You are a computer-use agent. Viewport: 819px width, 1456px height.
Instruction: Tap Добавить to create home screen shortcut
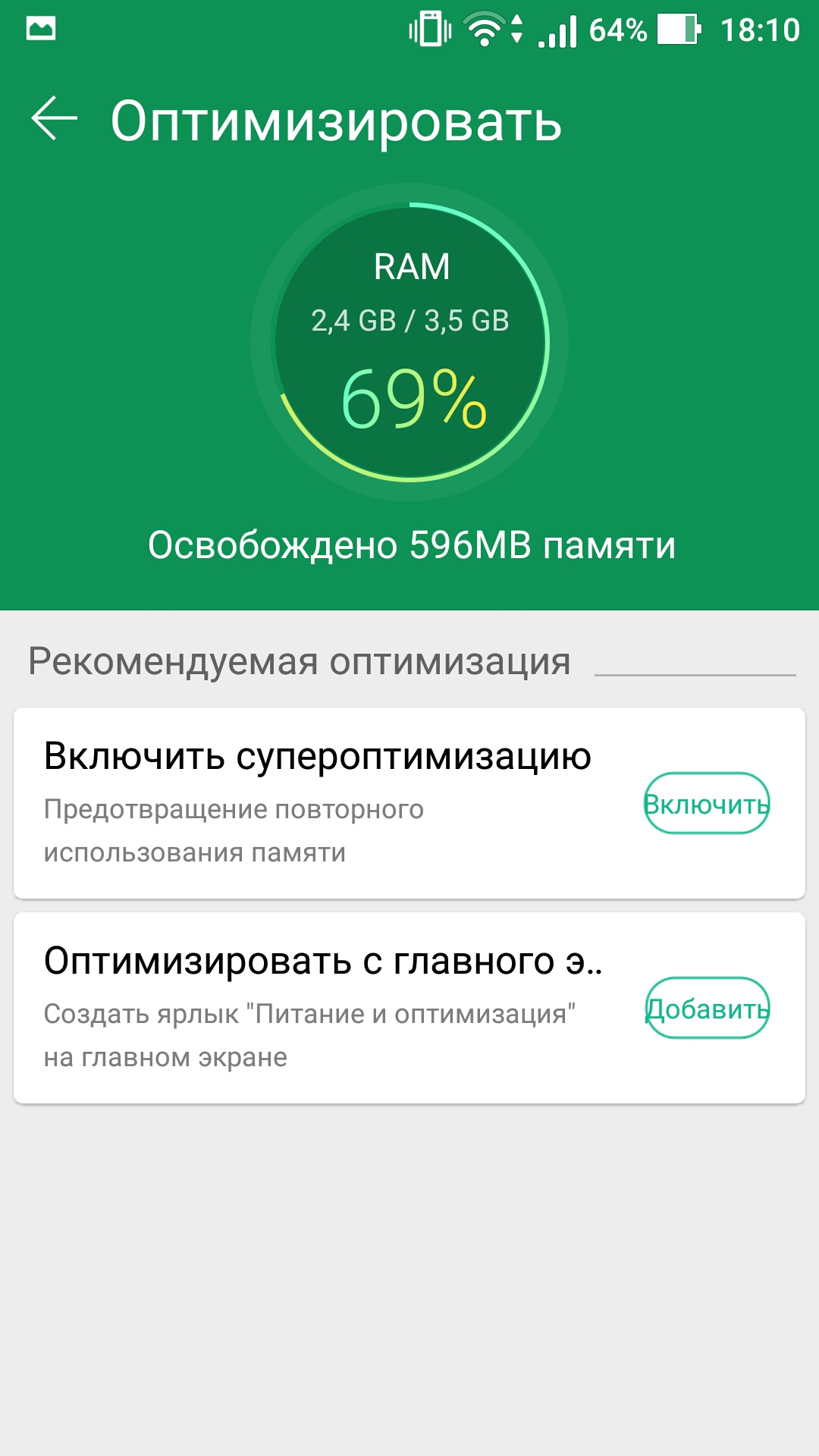point(707,1008)
